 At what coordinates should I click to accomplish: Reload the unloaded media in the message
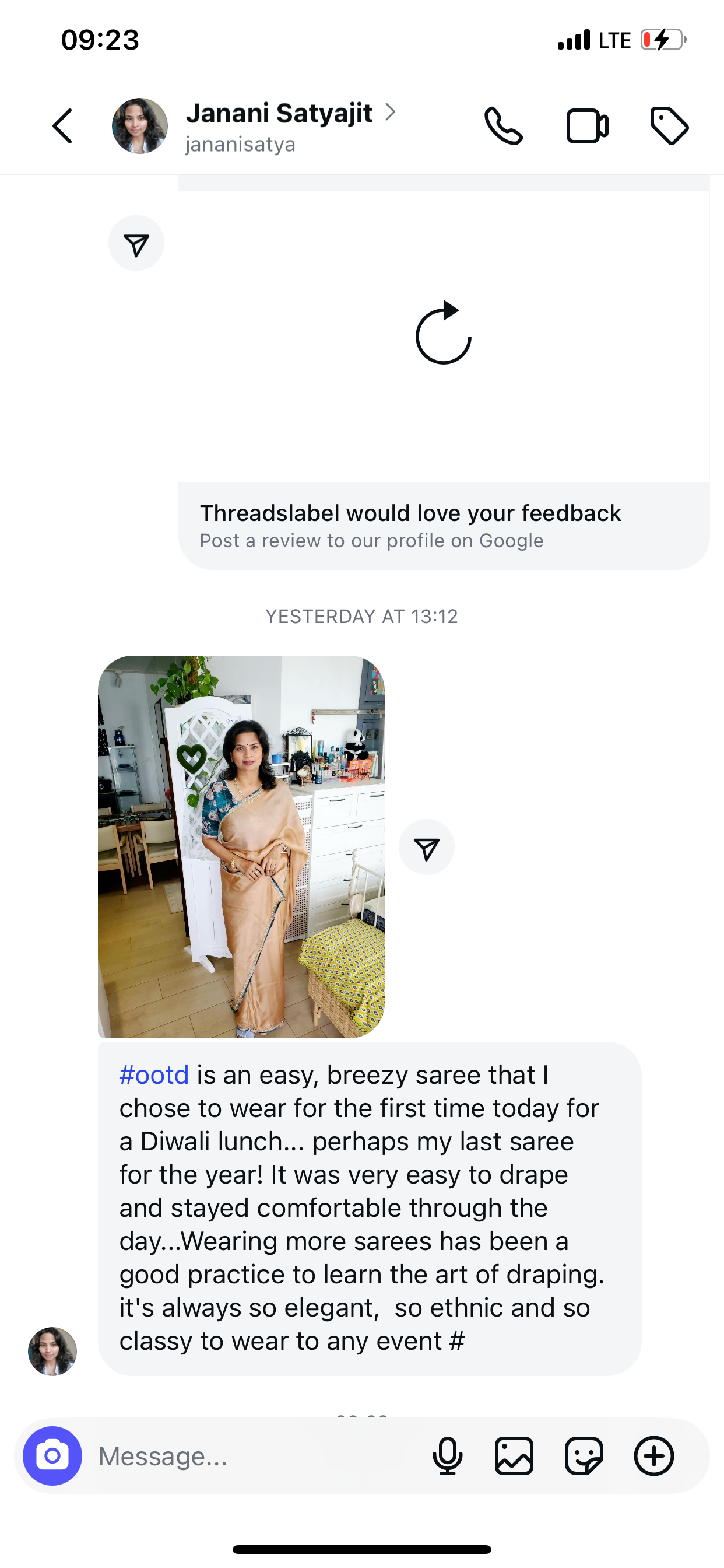point(444,333)
